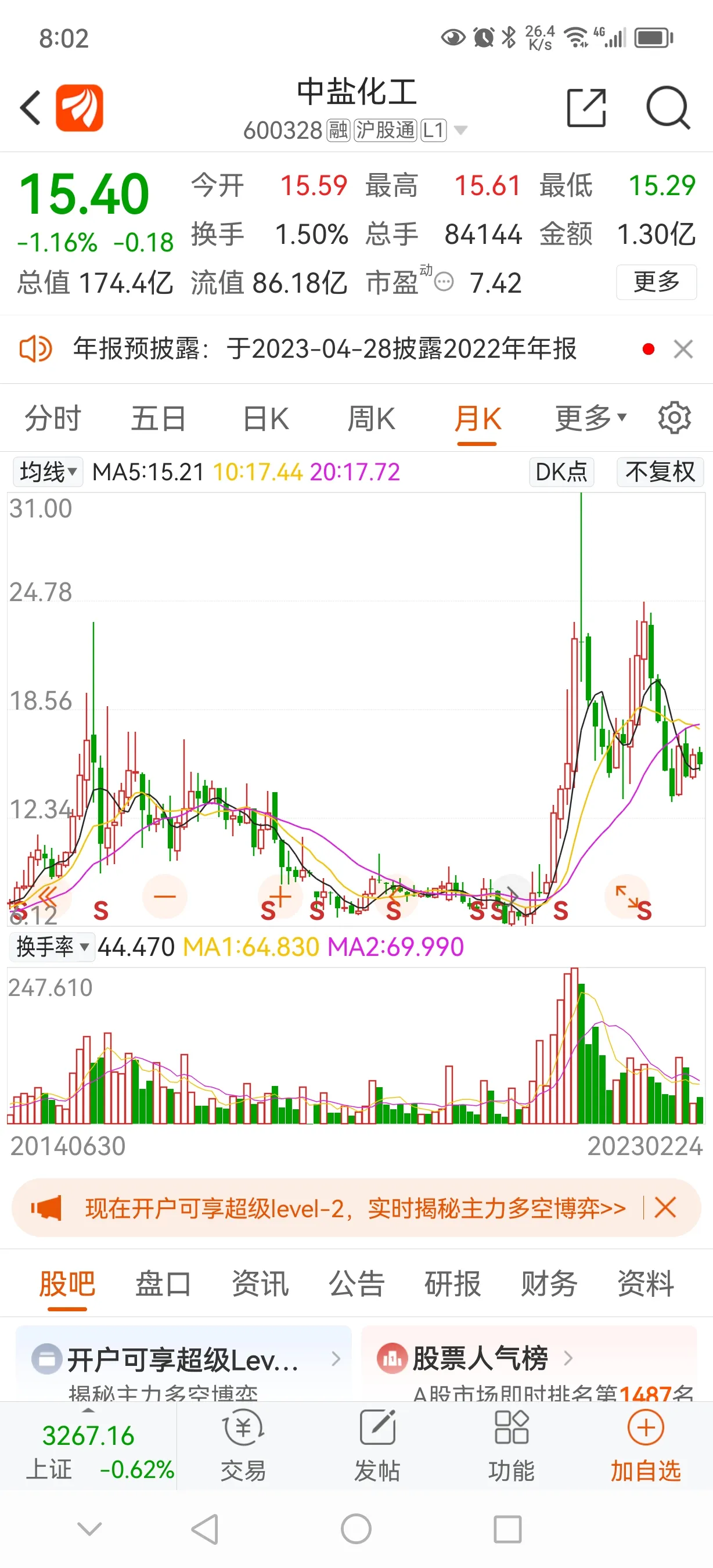The width and height of the screenshot is (713, 1568).
Task: Open chart settings gear
Action: [674, 418]
